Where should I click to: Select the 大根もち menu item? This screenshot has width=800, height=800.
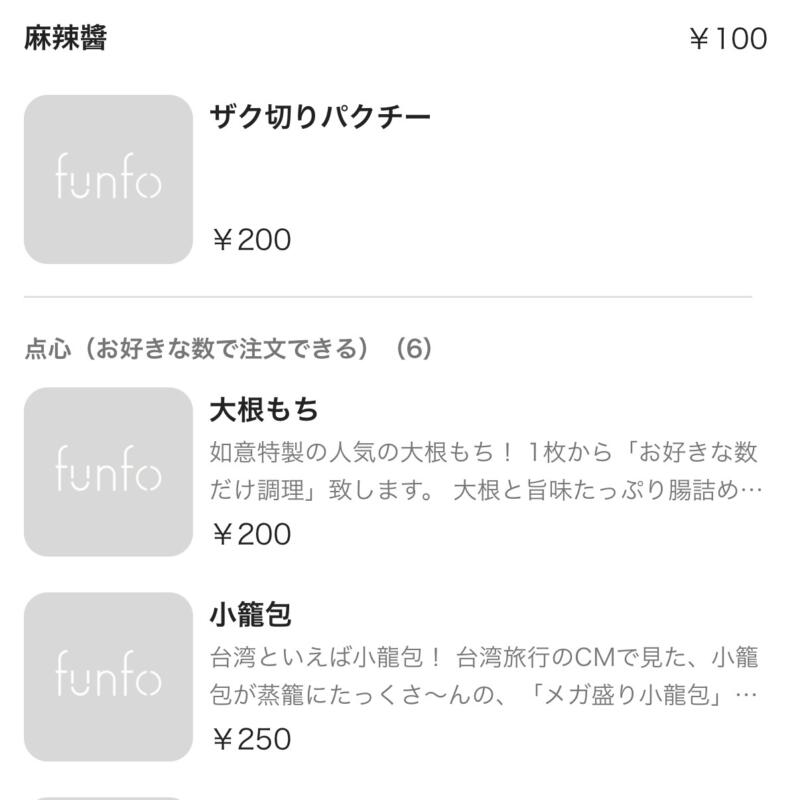click(x=264, y=410)
